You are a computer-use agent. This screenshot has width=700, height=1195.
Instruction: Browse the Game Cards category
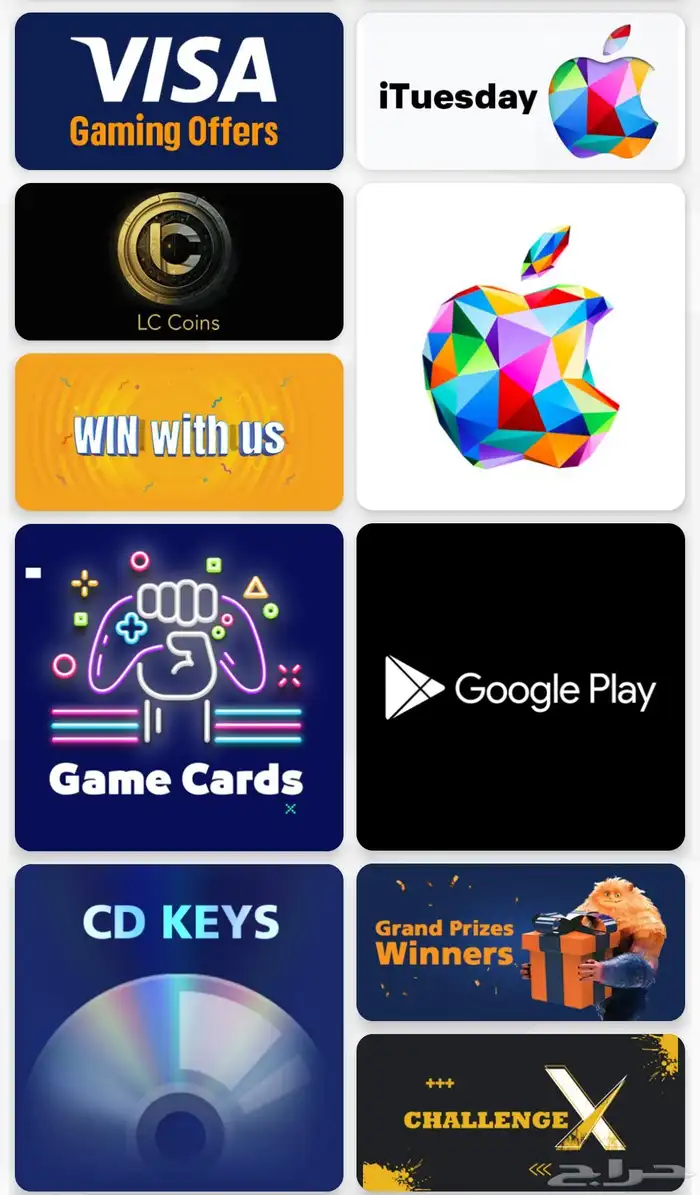178,687
